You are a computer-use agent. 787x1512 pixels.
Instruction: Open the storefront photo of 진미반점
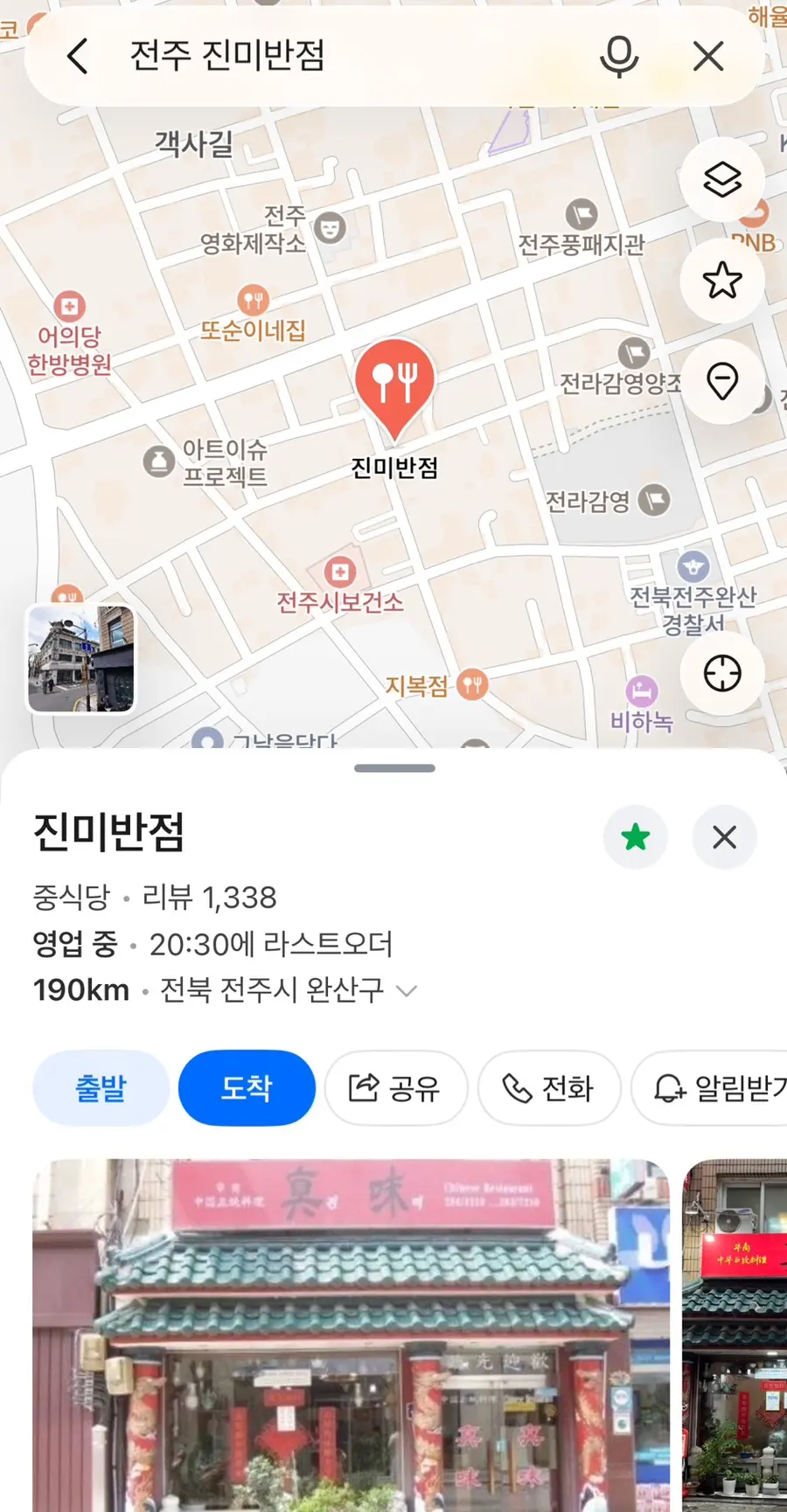coord(352,1335)
